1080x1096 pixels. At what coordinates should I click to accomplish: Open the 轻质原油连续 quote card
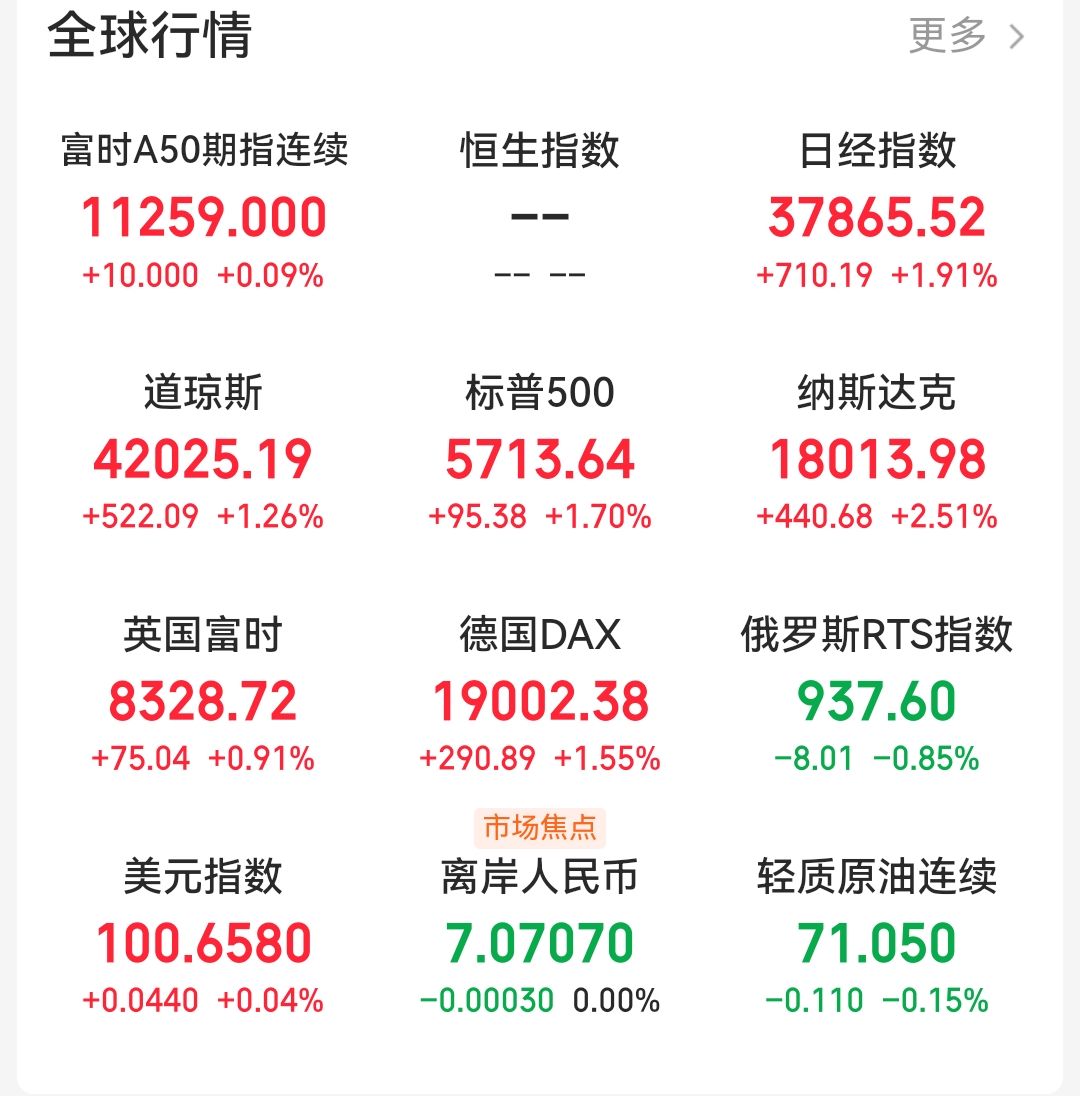(x=877, y=935)
